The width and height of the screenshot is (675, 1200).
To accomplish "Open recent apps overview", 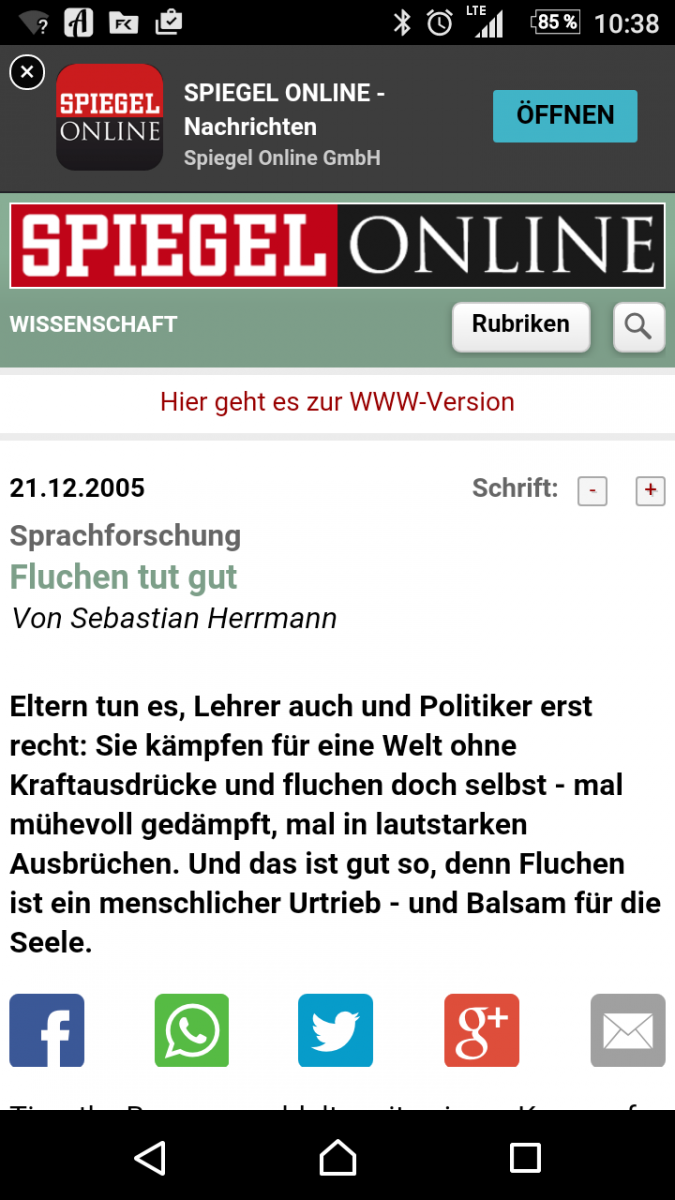I will [x=525, y=1158].
